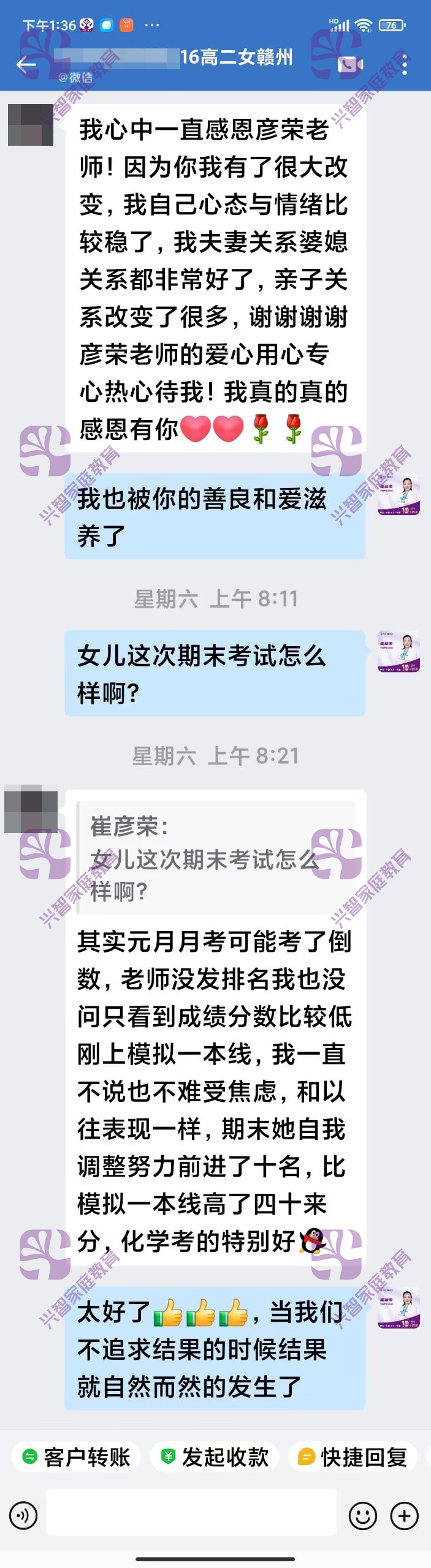The width and height of the screenshot is (431, 1568).
Task: Open the plus attachments menu
Action: coord(405,1517)
